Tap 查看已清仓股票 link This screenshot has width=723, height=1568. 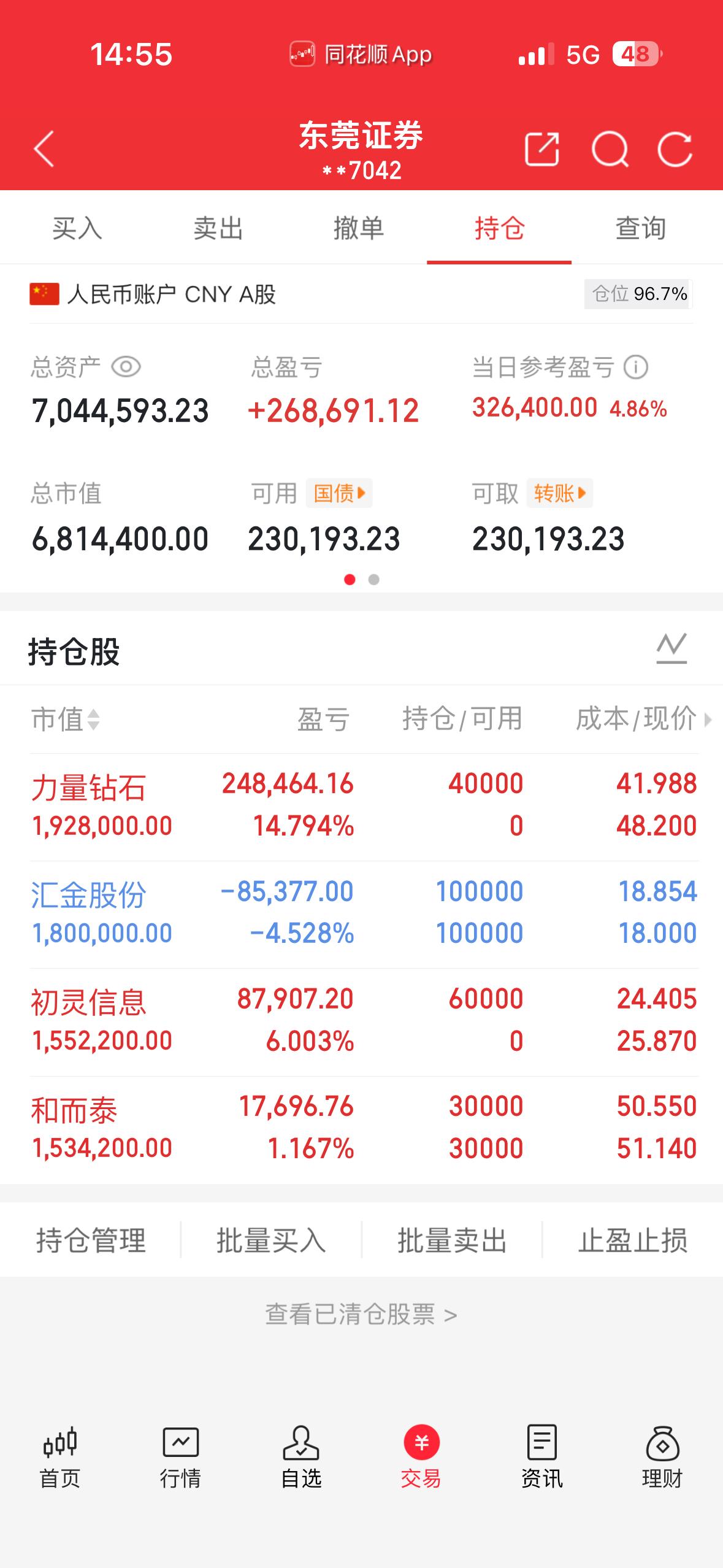point(362,1313)
